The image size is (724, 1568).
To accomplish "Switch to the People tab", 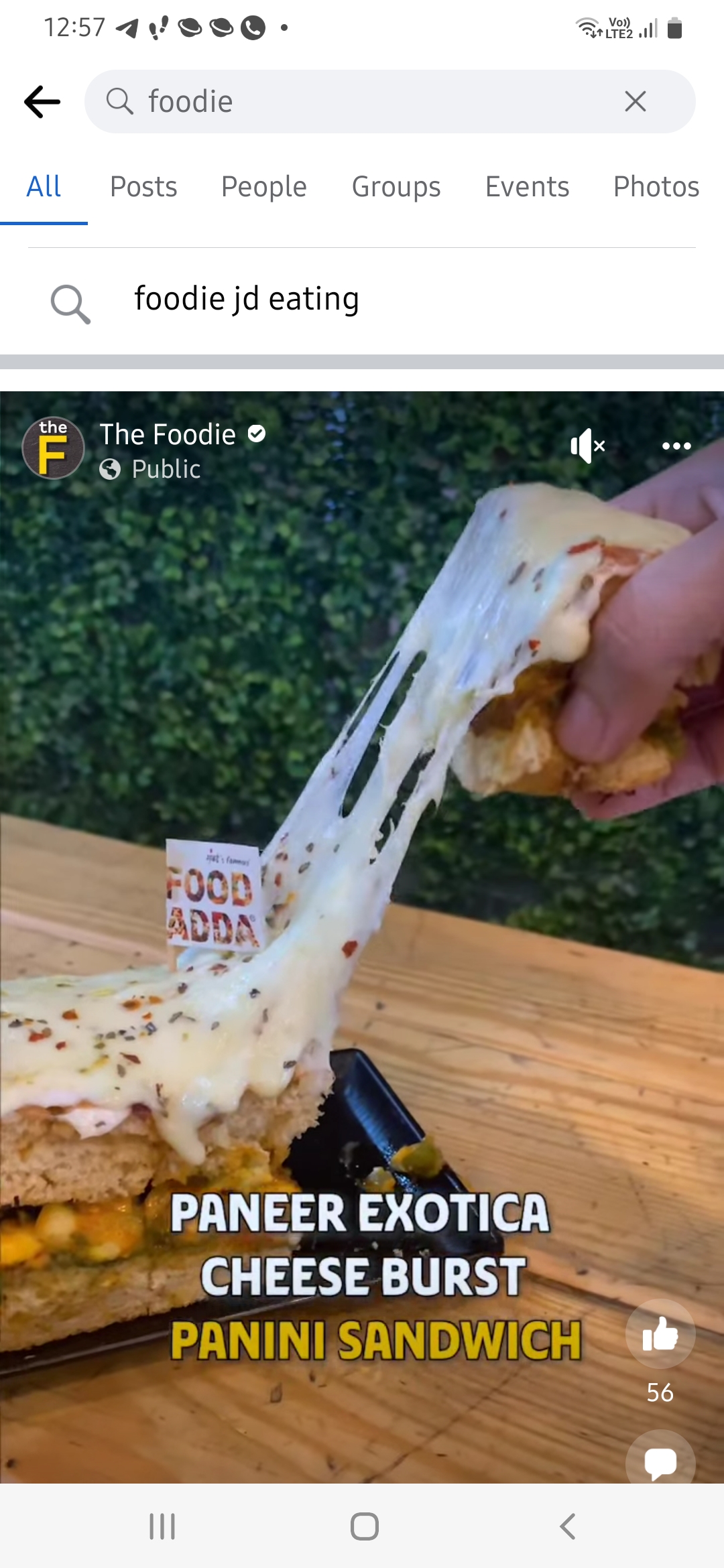I will [x=264, y=187].
